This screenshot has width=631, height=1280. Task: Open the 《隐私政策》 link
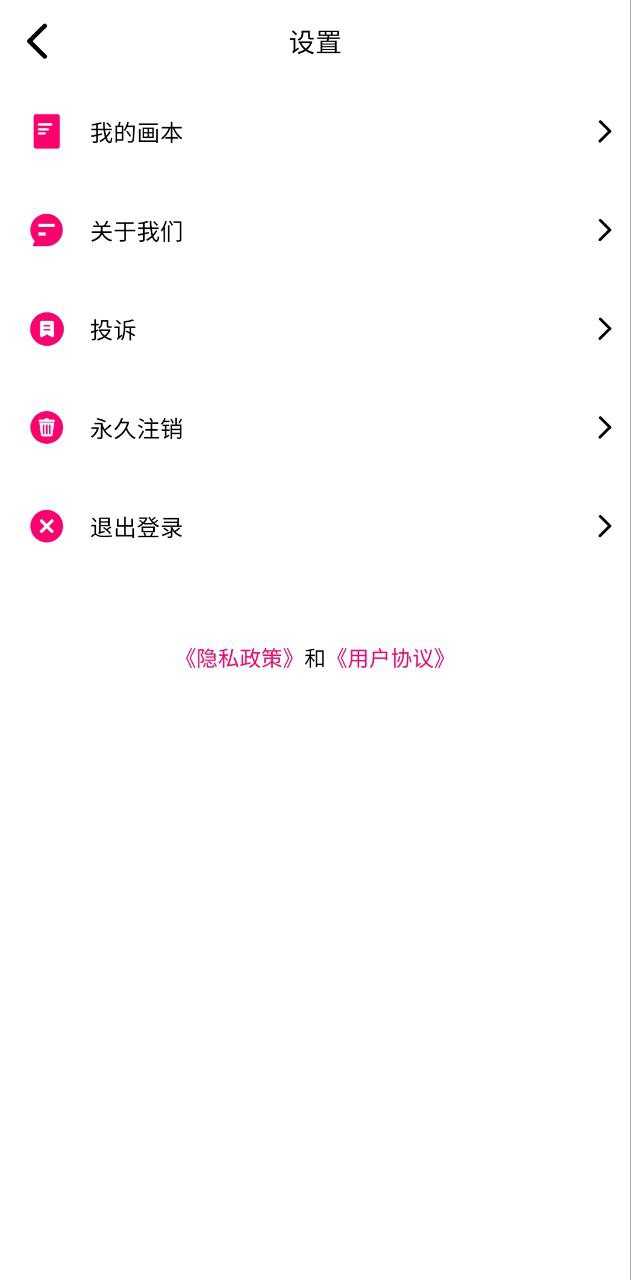tap(241, 658)
